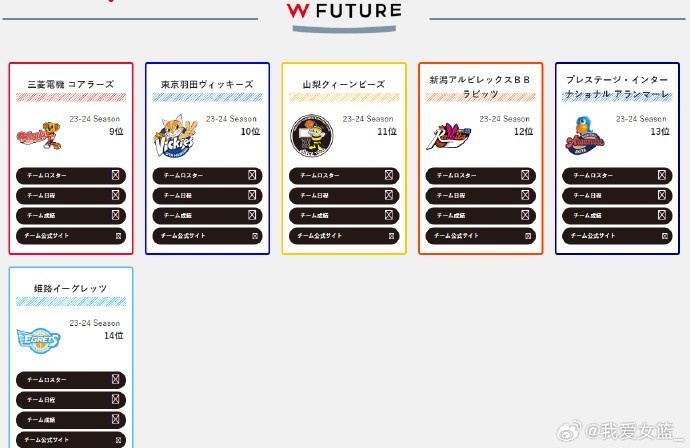
Task: Show チーム成績 for 東京羽田ヴィッキーズ
Action: tap(207, 215)
